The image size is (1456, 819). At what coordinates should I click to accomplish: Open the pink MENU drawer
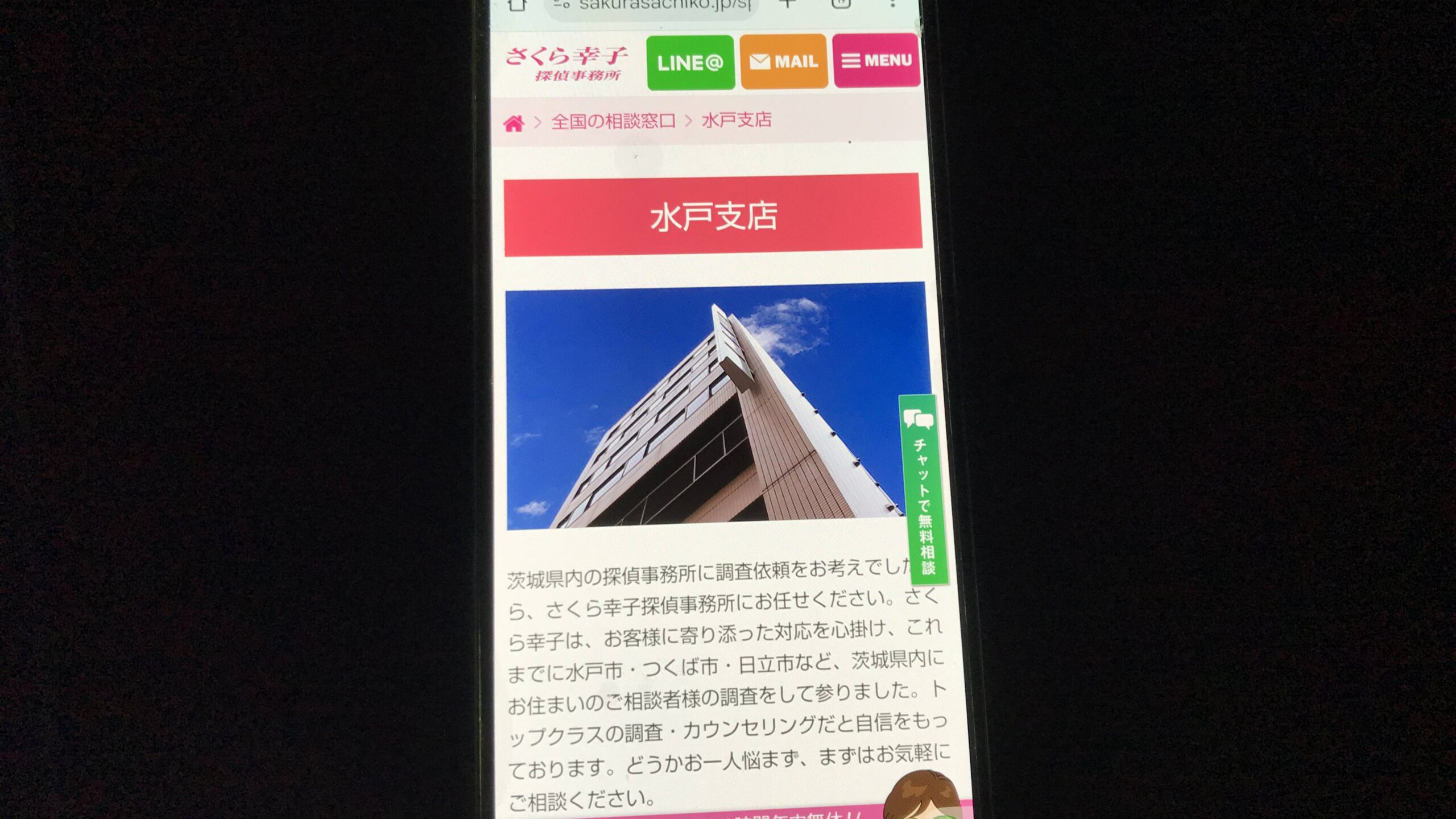point(876,60)
